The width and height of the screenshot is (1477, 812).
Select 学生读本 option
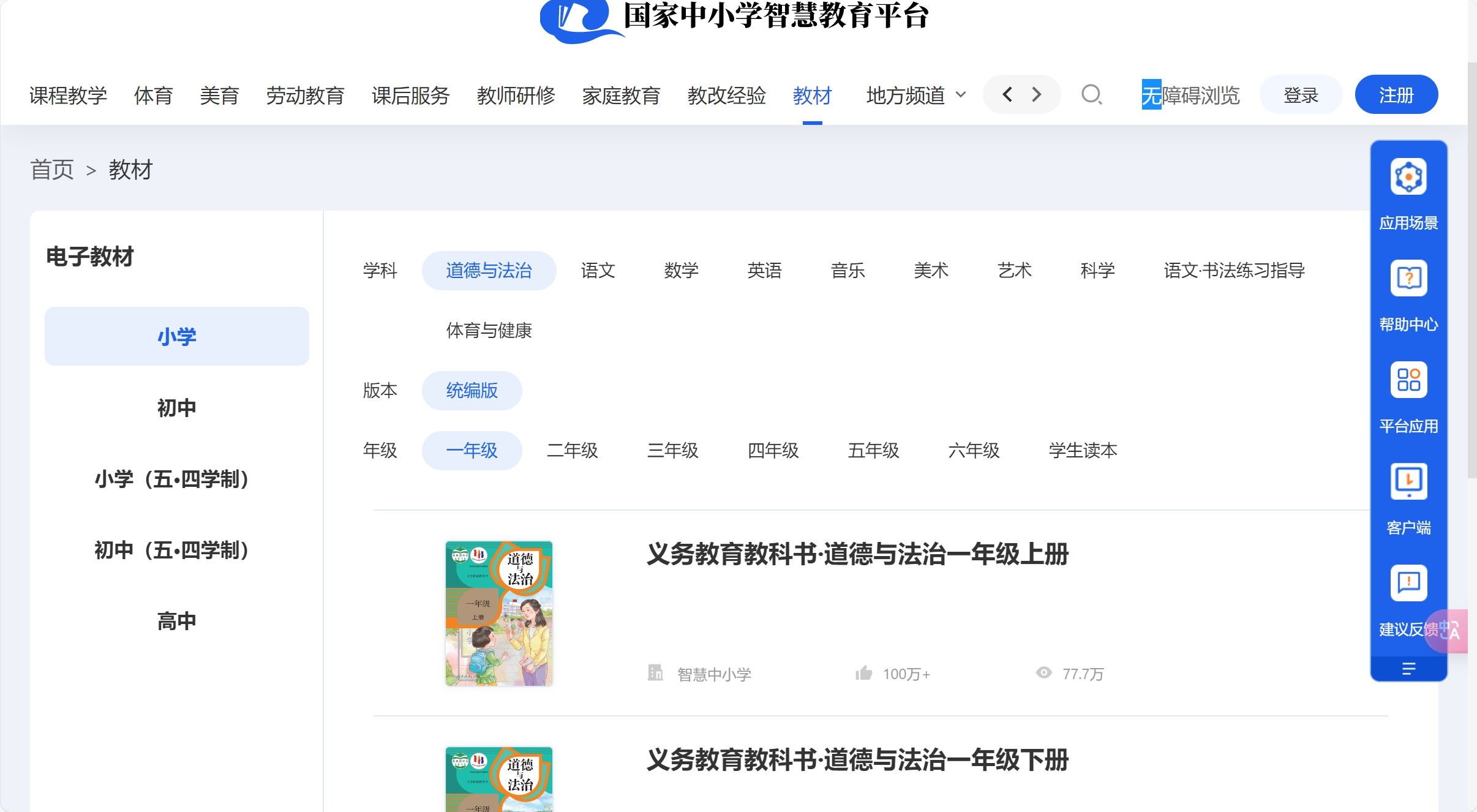click(x=1083, y=450)
